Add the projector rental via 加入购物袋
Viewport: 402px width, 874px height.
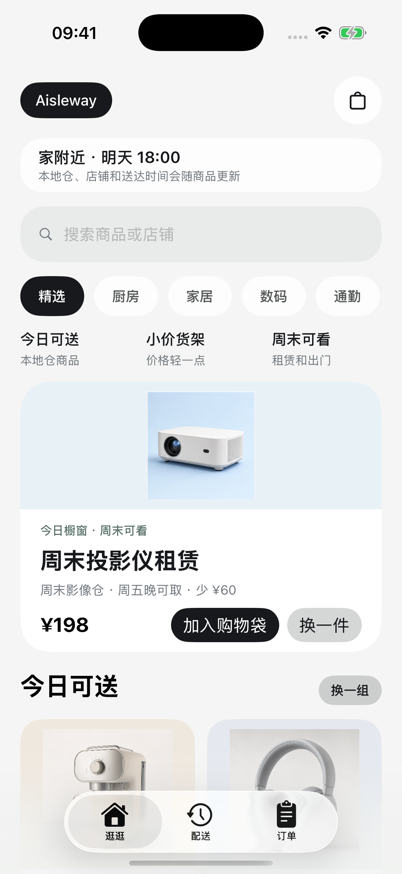[x=225, y=625]
